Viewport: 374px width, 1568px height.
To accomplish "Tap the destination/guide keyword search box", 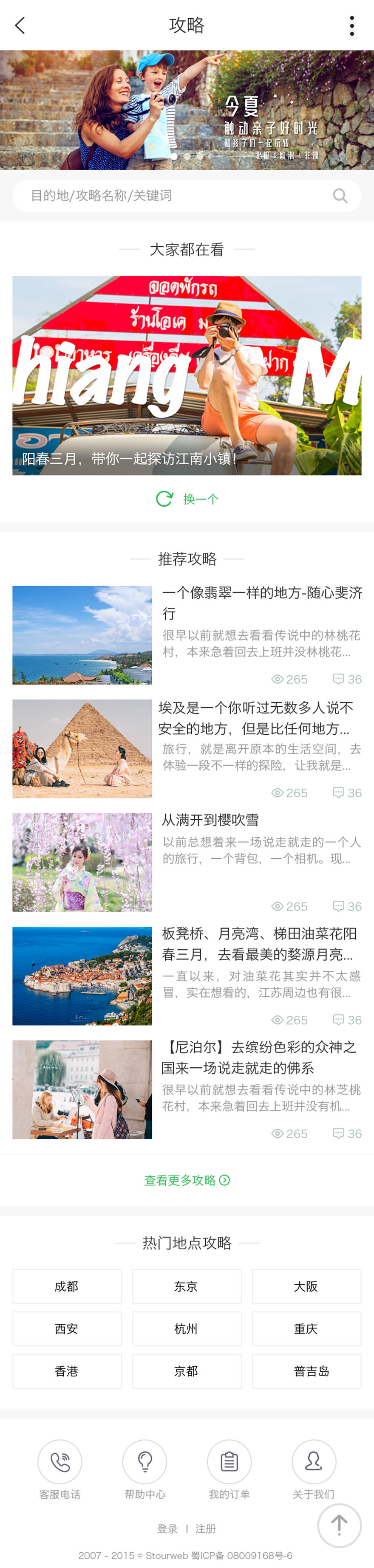I will tap(177, 195).
